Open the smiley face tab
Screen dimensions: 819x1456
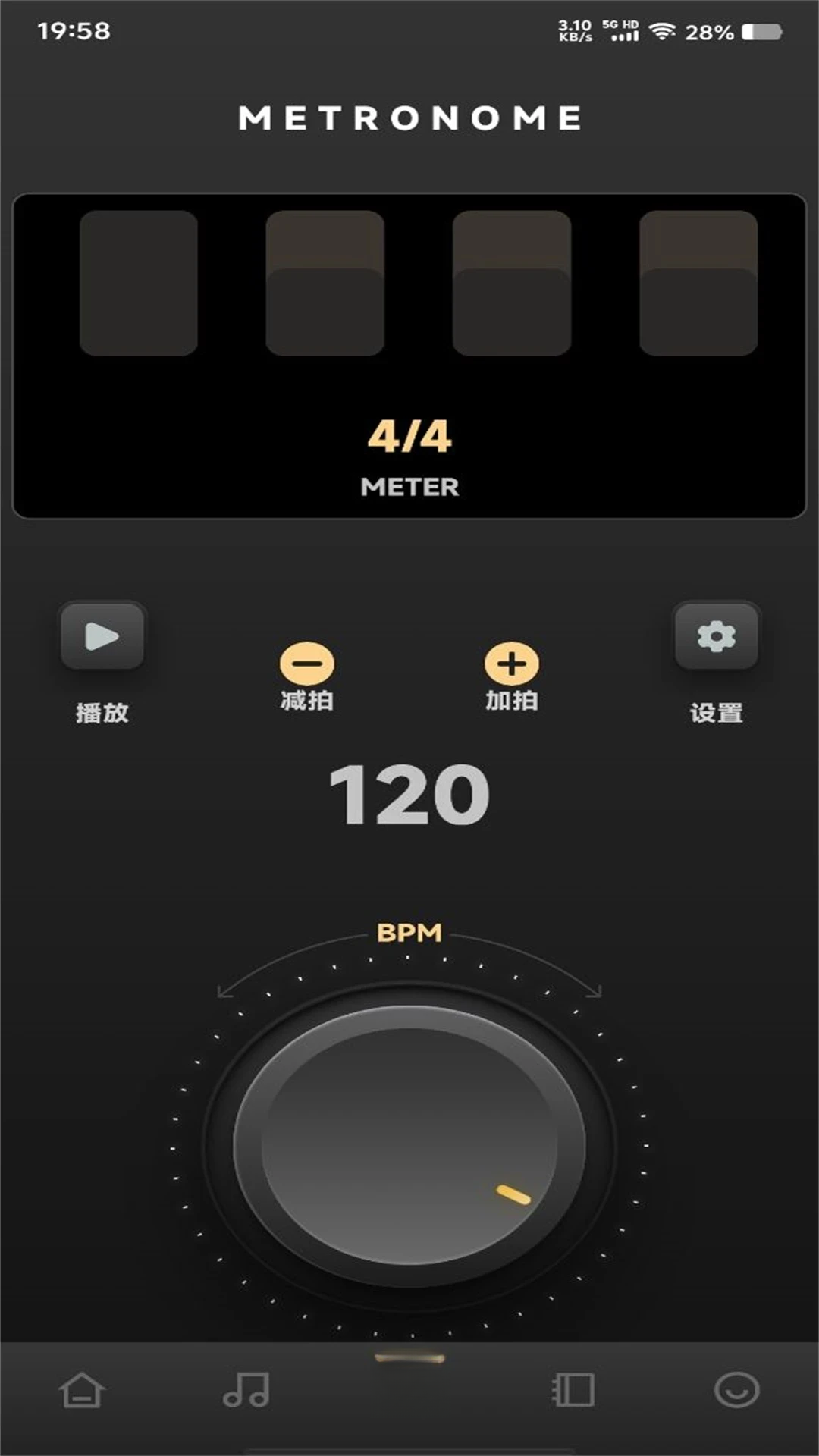[x=736, y=1390]
